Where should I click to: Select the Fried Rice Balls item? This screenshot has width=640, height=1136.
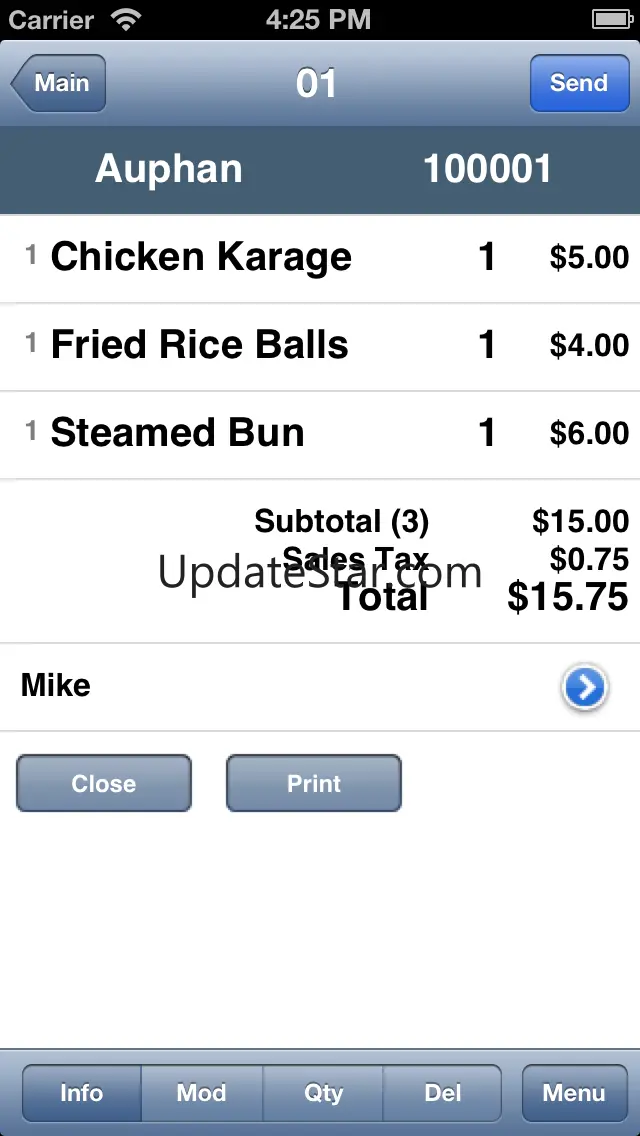[x=200, y=346]
